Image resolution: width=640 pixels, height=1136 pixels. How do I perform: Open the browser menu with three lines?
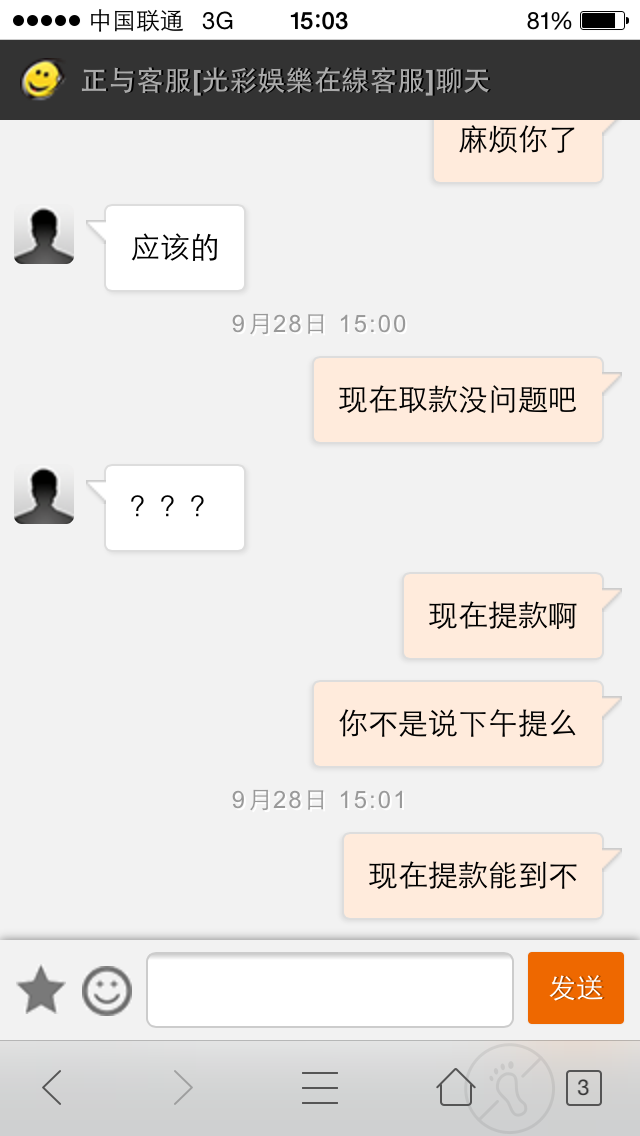coord(320,1087)
